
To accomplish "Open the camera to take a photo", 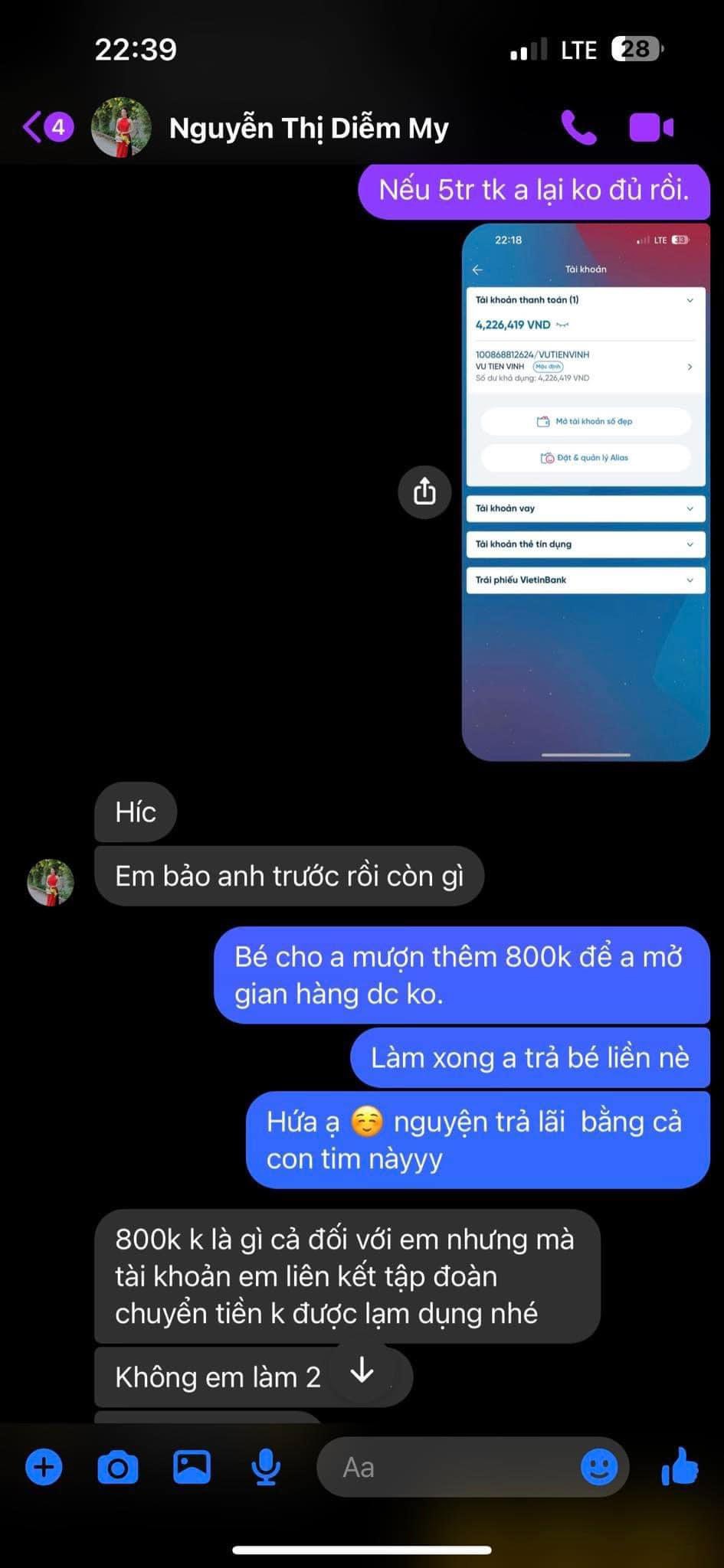I will 118,1468.
